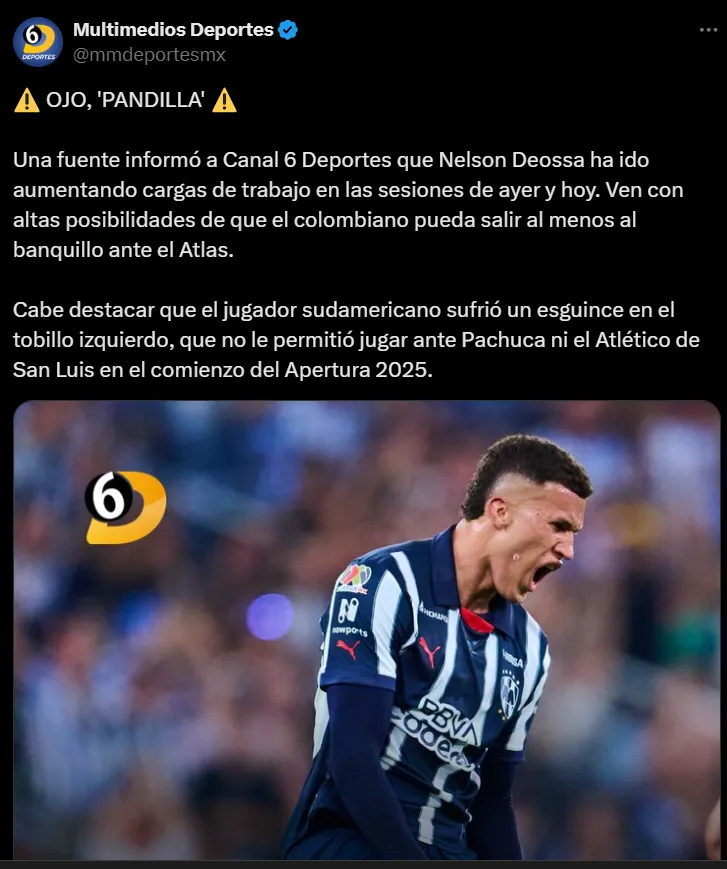Open the tweet's three-dot overflow menu

click(707, 30)
